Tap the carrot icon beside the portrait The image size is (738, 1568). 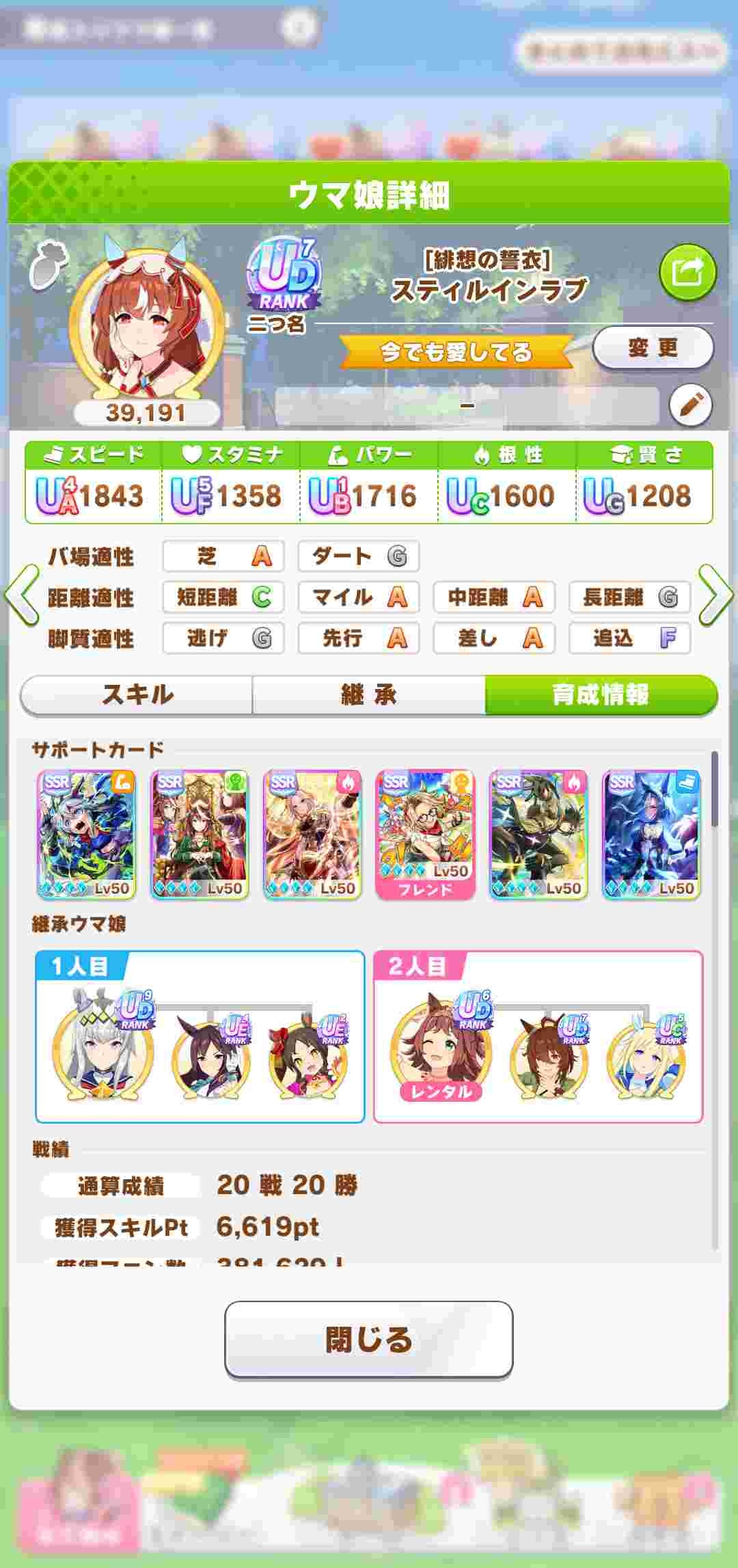click(49, 262)
